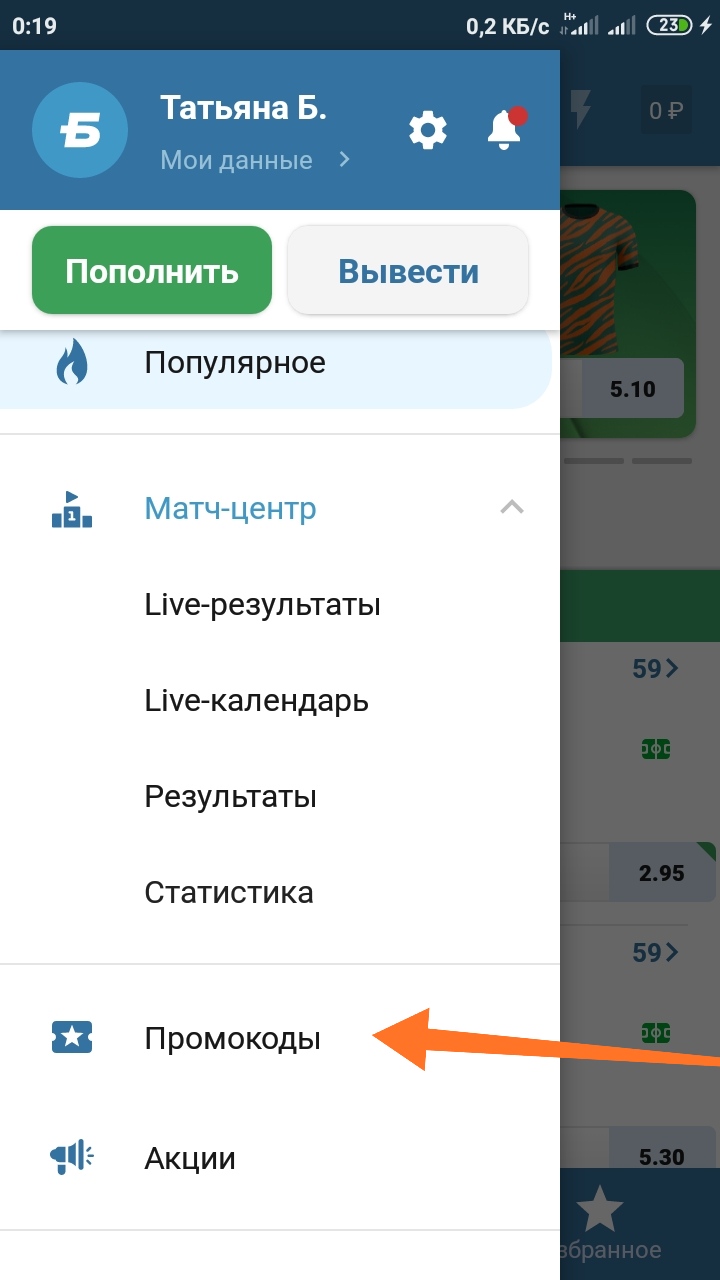Open the settings gear
This screenshot has width=720, height=1280.
pos(428,131)
